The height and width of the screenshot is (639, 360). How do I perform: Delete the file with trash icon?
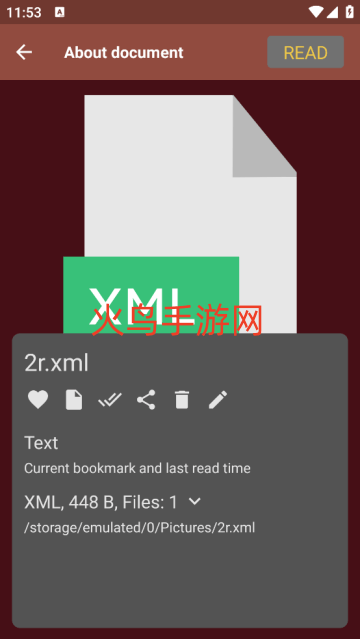pos(182,400)
